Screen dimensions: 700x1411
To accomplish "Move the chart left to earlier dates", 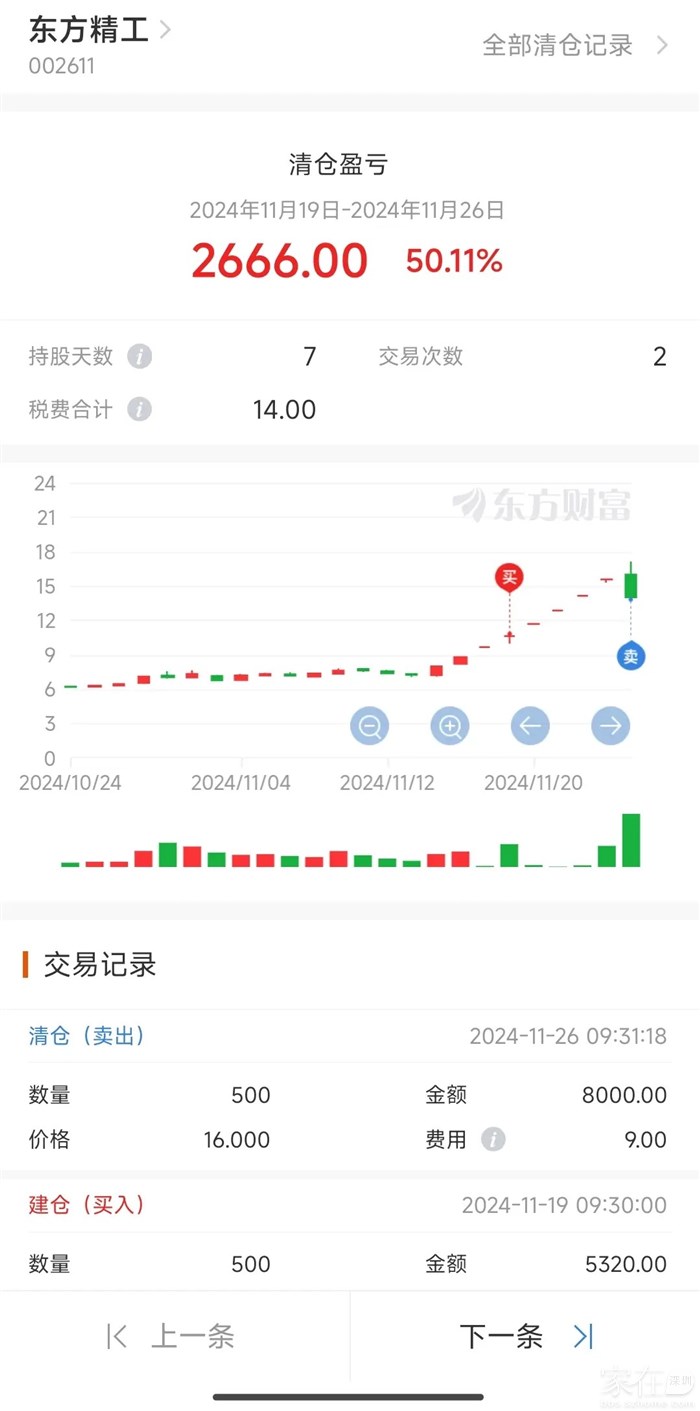I will pos(530,726).
